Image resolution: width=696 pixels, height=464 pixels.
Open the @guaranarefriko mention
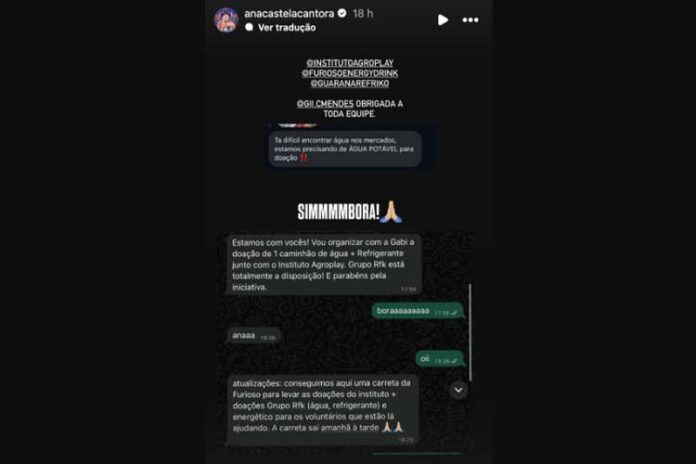click(x=347, y=85)
